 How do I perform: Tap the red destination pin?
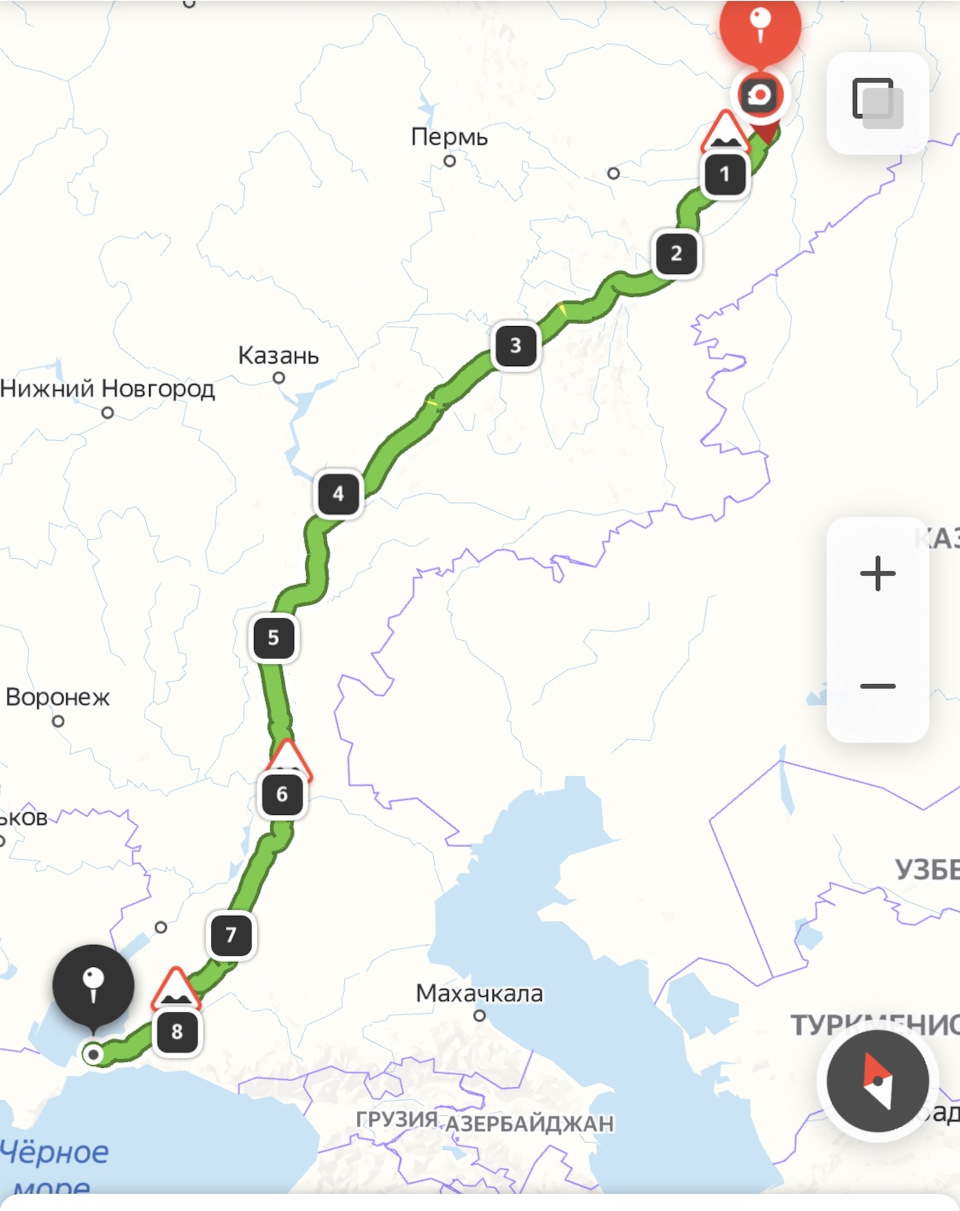(x=760, y=25)
